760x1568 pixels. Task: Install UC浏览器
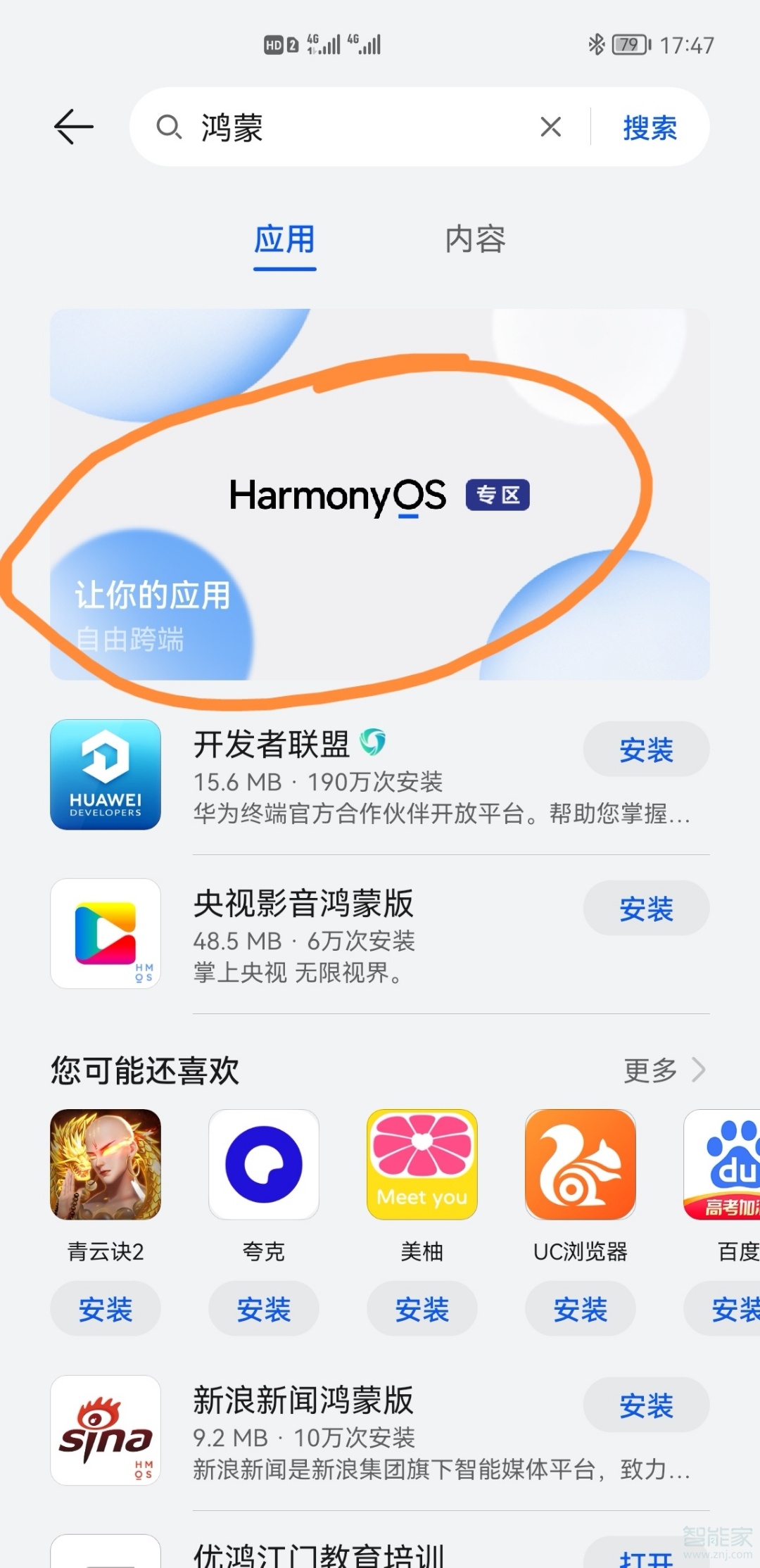coord(580,1309)
